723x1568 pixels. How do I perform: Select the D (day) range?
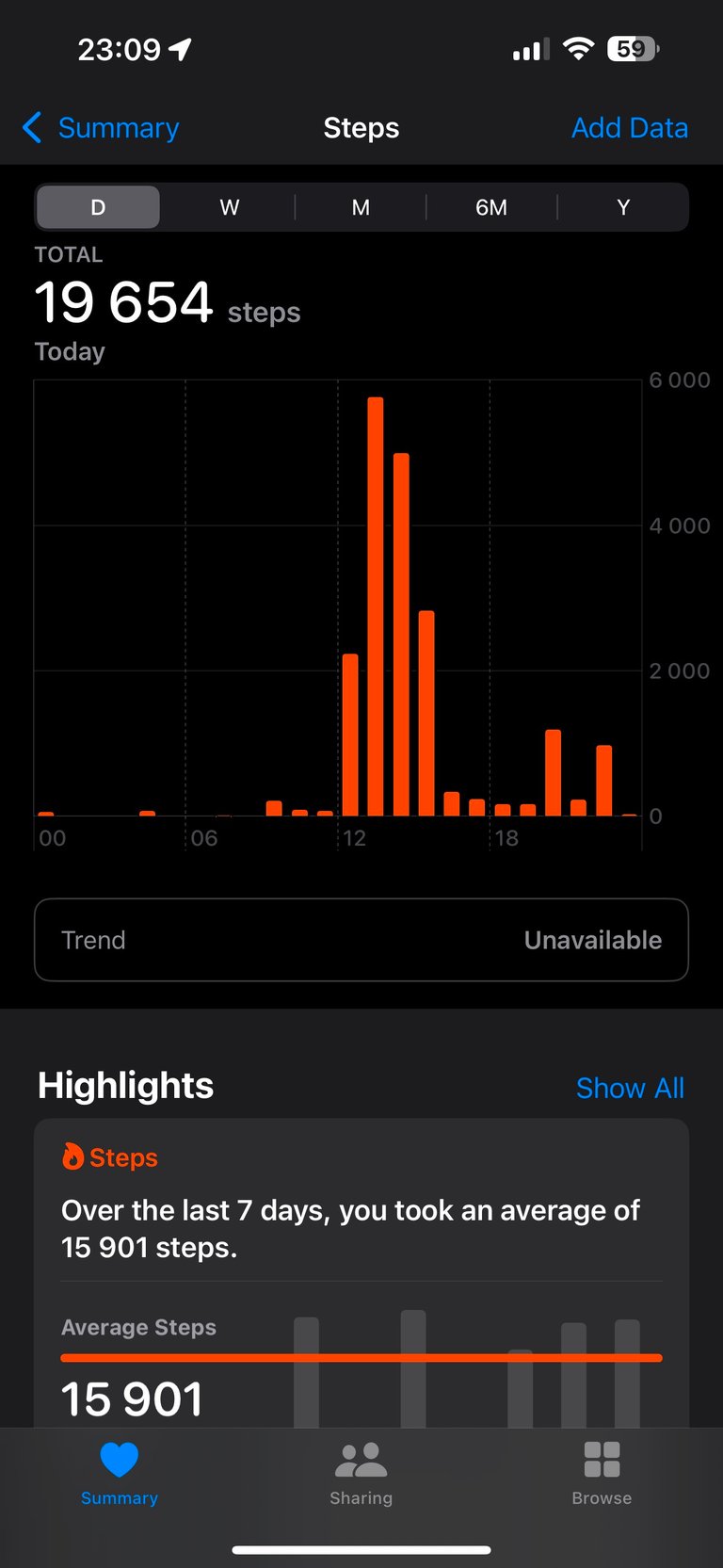98,207
